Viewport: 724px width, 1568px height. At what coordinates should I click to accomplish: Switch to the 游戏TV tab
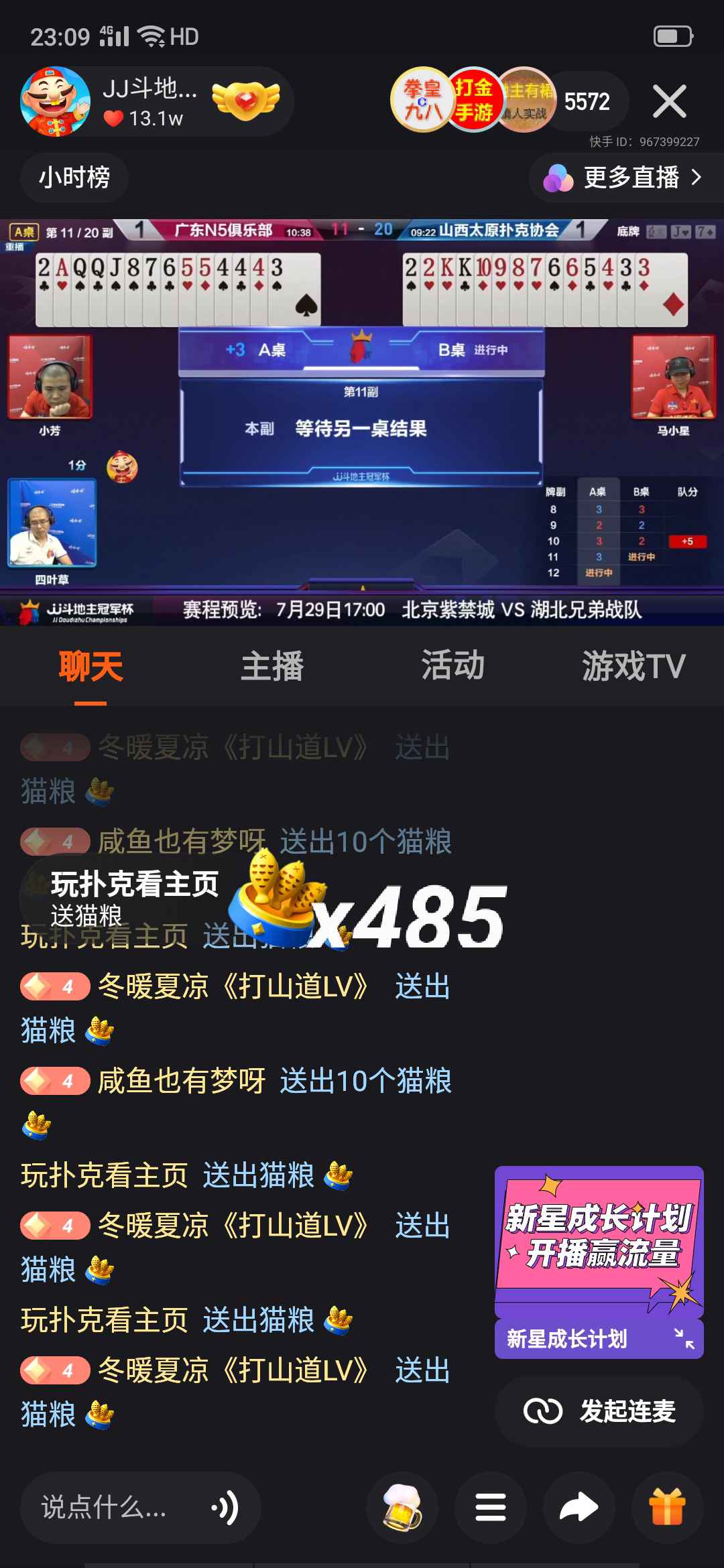pos(633,665)
